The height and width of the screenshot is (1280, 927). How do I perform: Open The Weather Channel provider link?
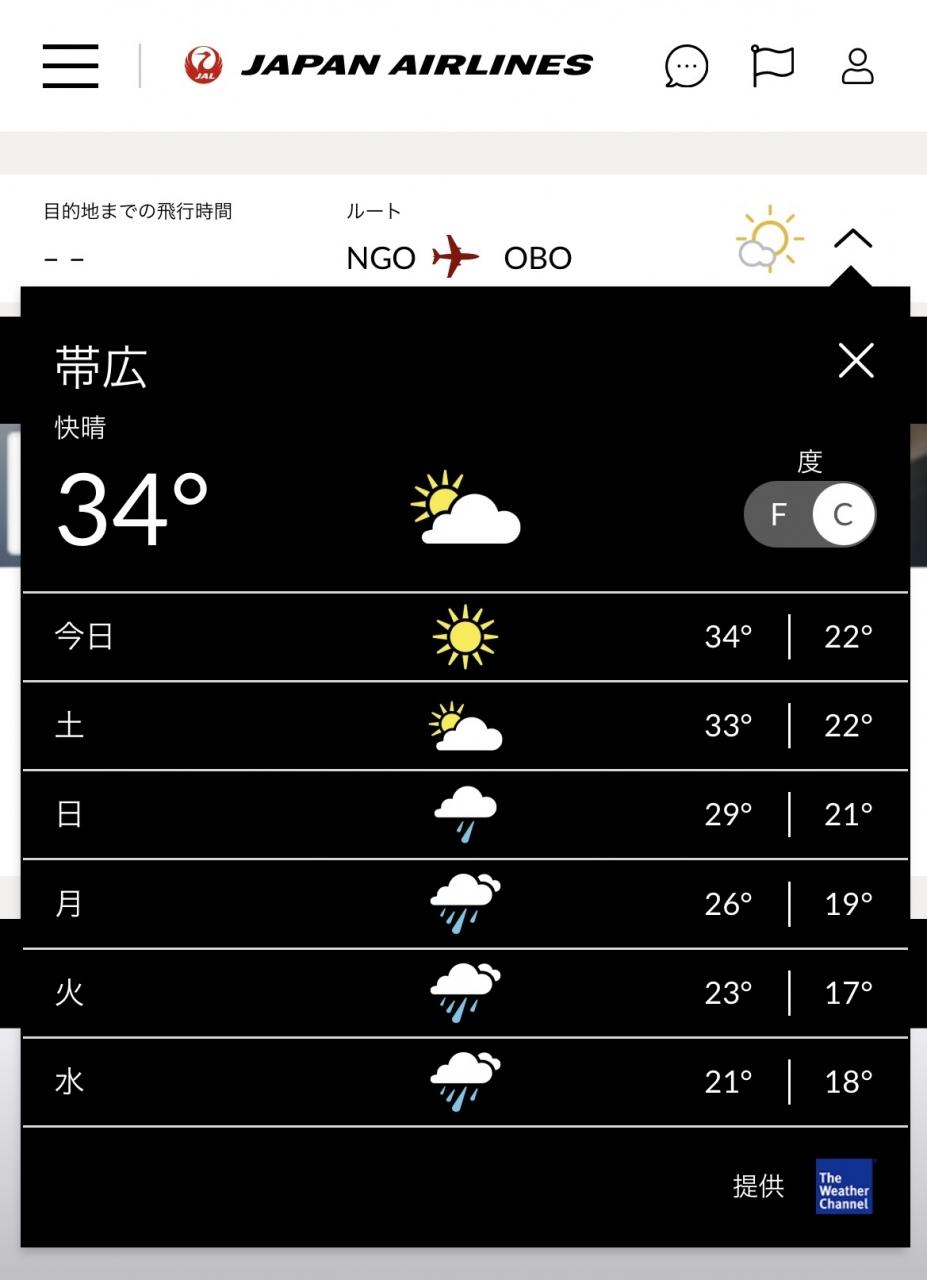click(x=844, y=1187)
